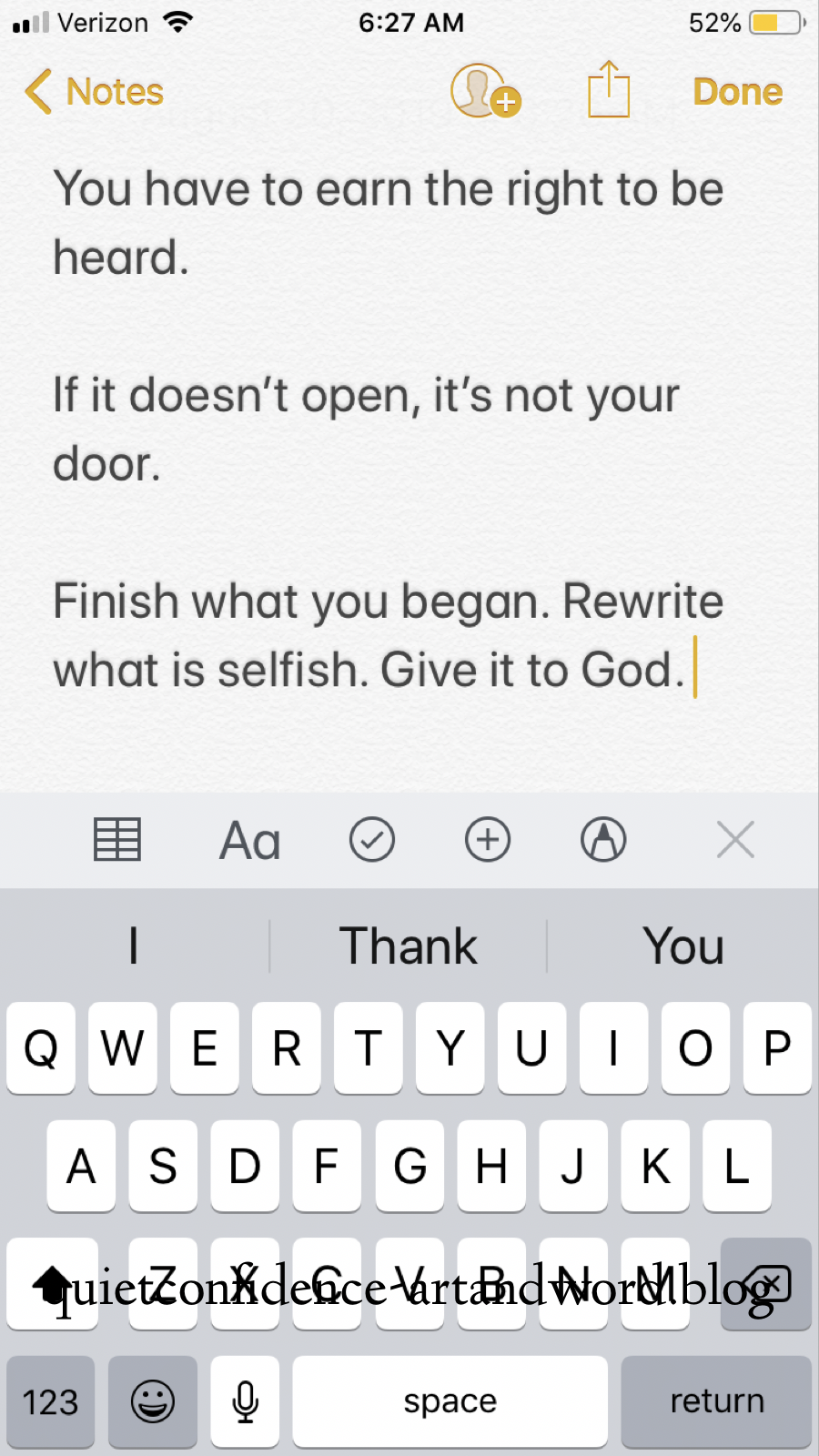This screenshot has height=1456, width=819.
Task: Choose the "Thank" keyboard suggestion
Action: [408, 946]
